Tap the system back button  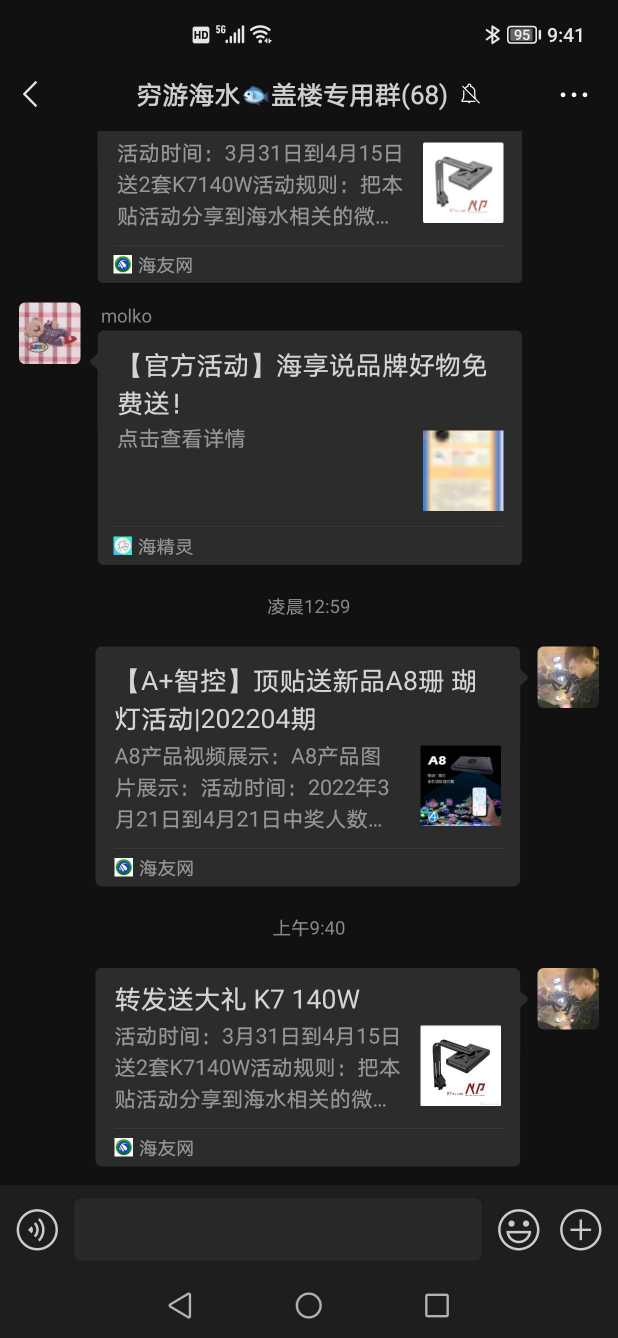click(x=180, y=1305)
